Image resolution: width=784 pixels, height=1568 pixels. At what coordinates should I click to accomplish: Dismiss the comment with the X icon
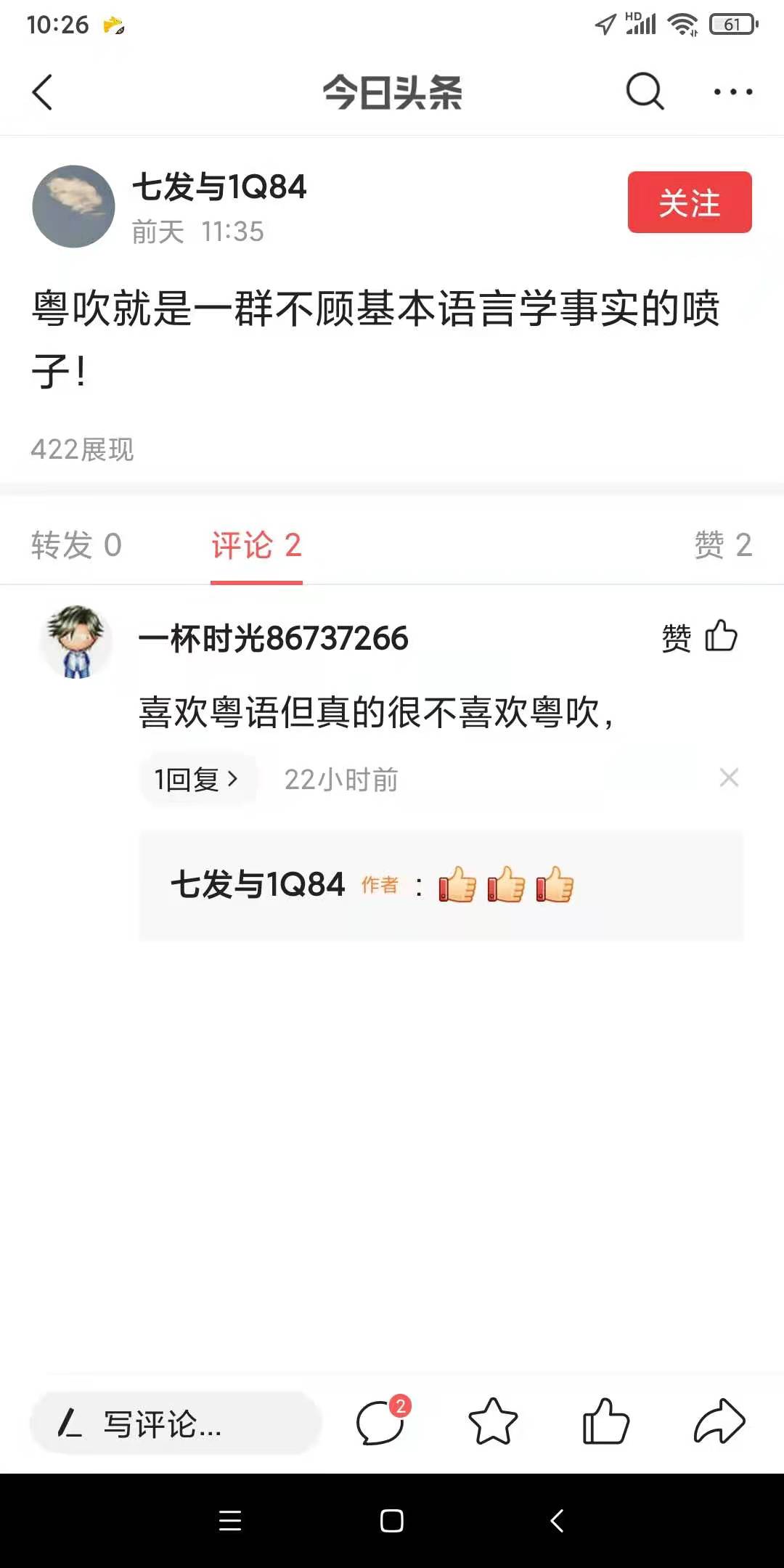click(x=729, y=778)
